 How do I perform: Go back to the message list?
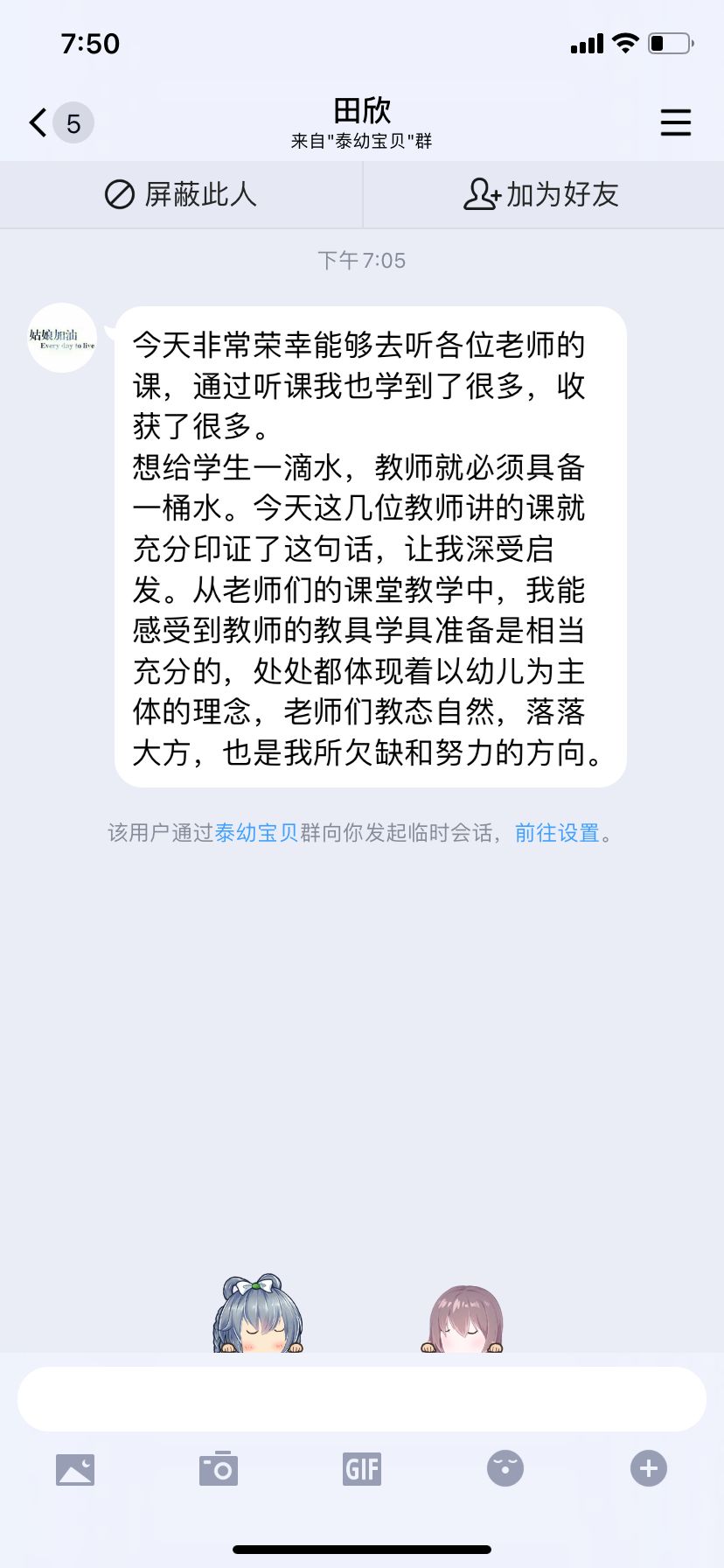(x=39, y=122)
